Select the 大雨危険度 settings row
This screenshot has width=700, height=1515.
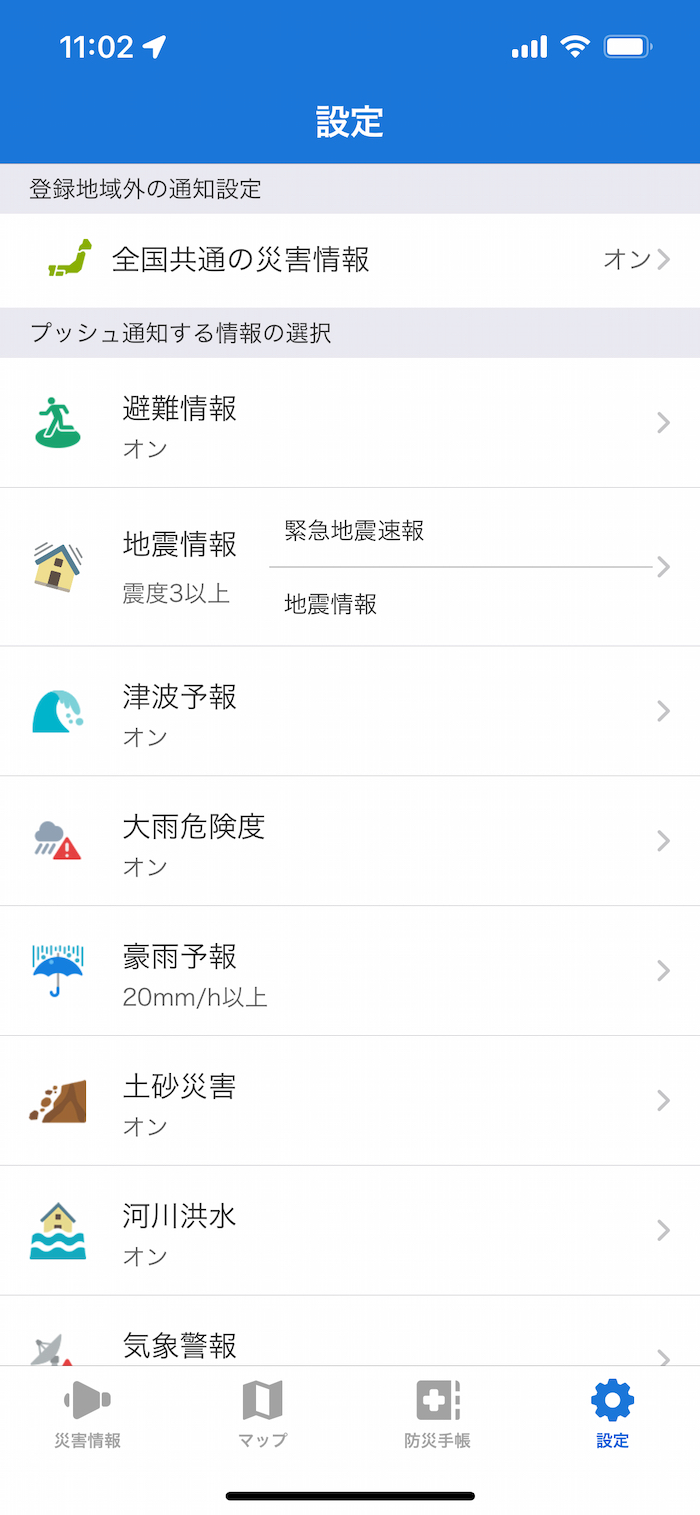350,841
